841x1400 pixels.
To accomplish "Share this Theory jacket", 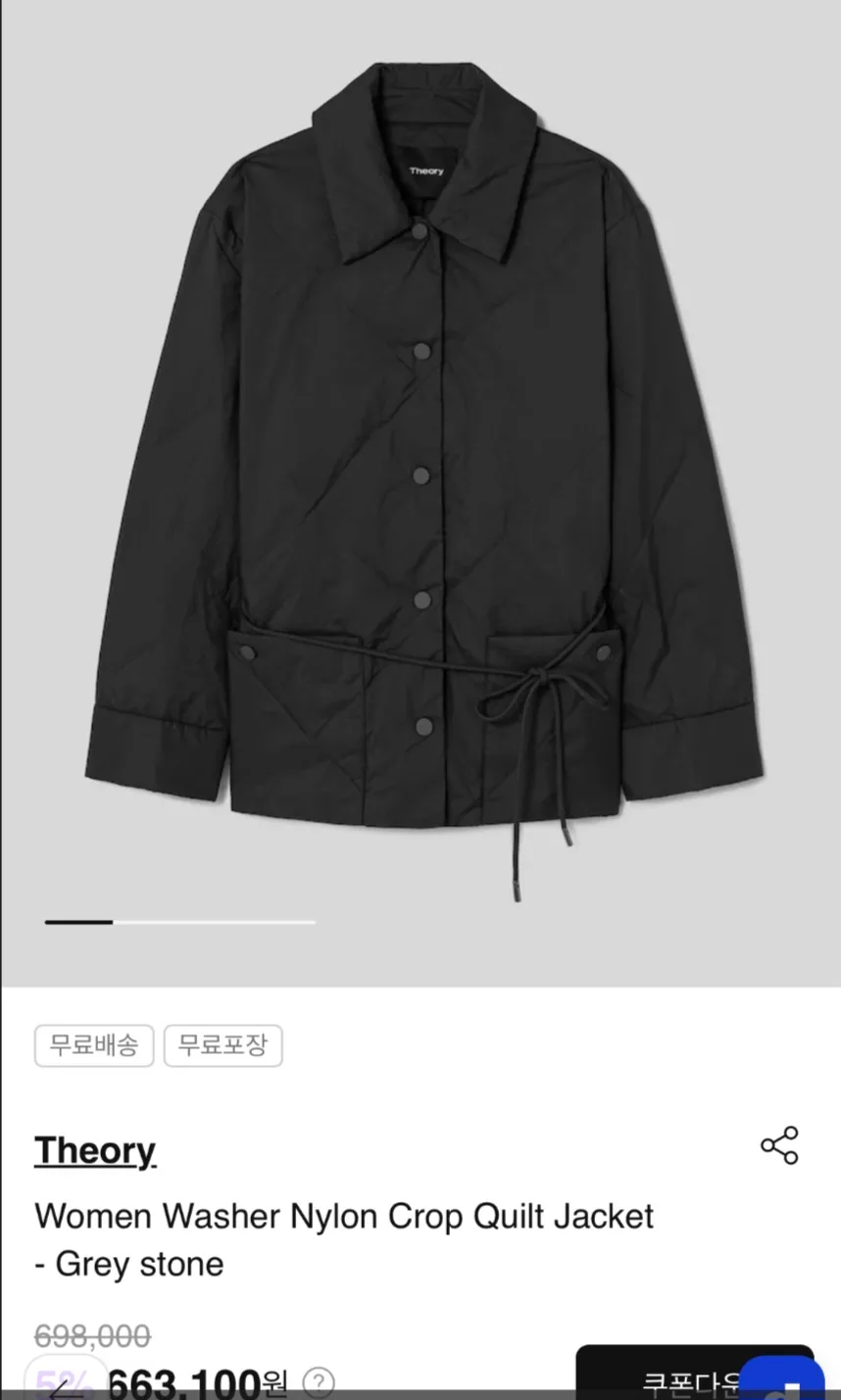I will click(x=779, y=1145).
